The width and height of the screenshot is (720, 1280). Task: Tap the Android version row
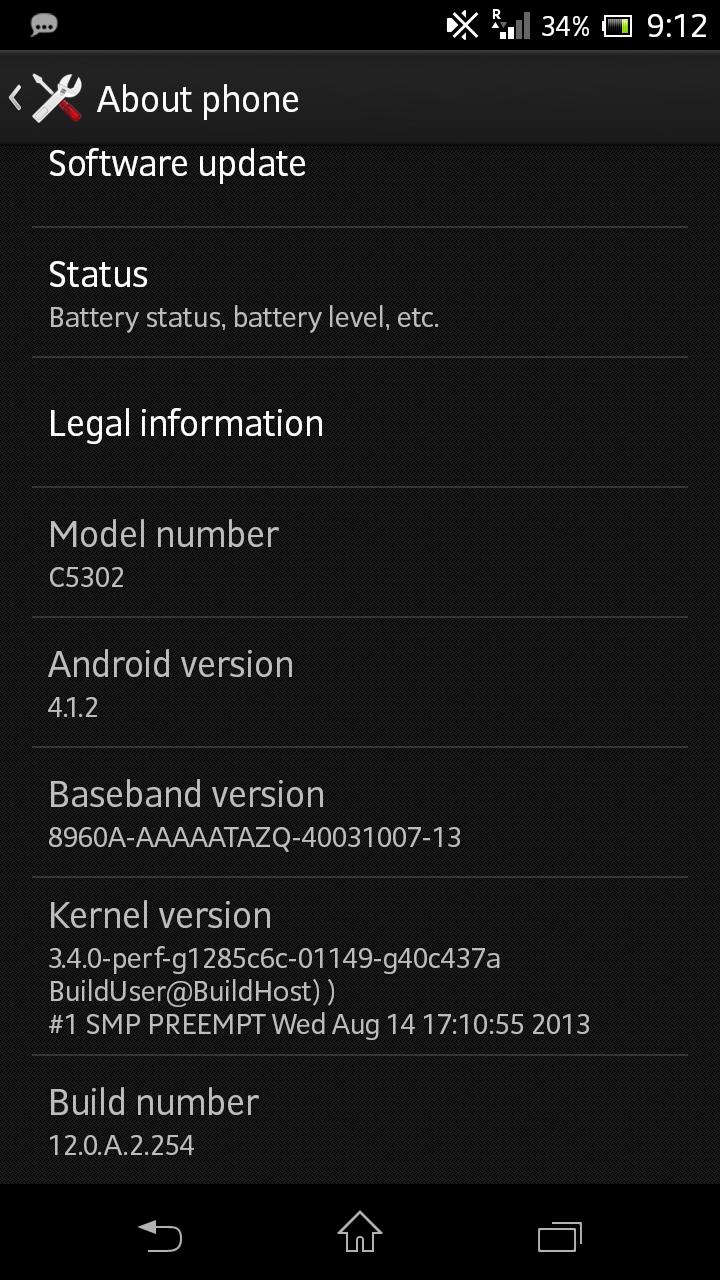point(360,683)
